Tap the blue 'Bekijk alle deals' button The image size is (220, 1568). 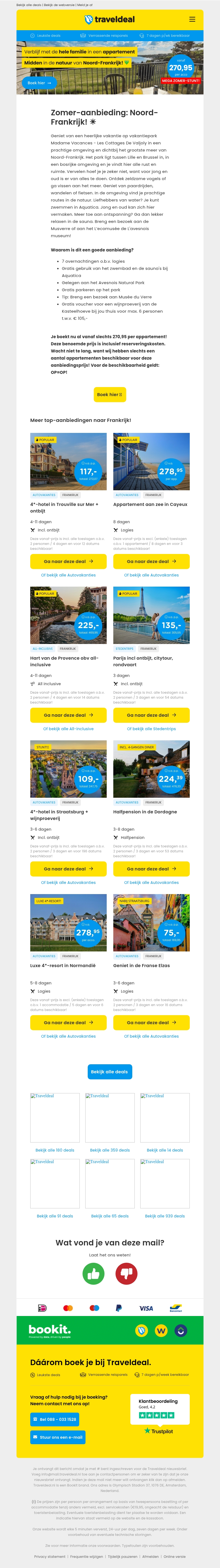pos(110,1072)
